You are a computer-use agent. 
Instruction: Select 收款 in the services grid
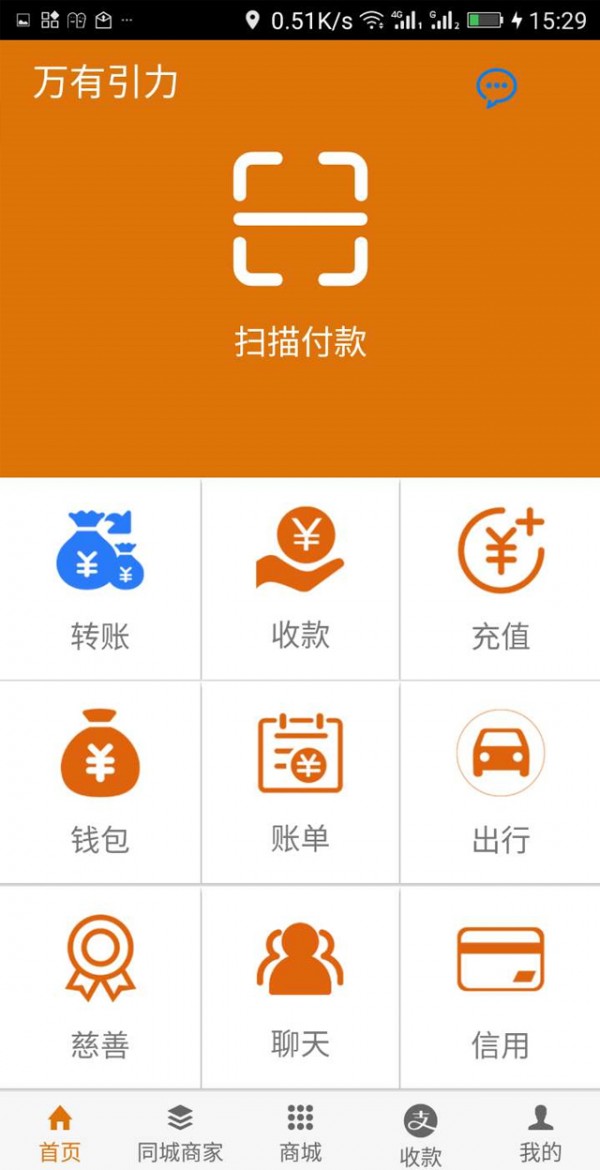[300, 580]
